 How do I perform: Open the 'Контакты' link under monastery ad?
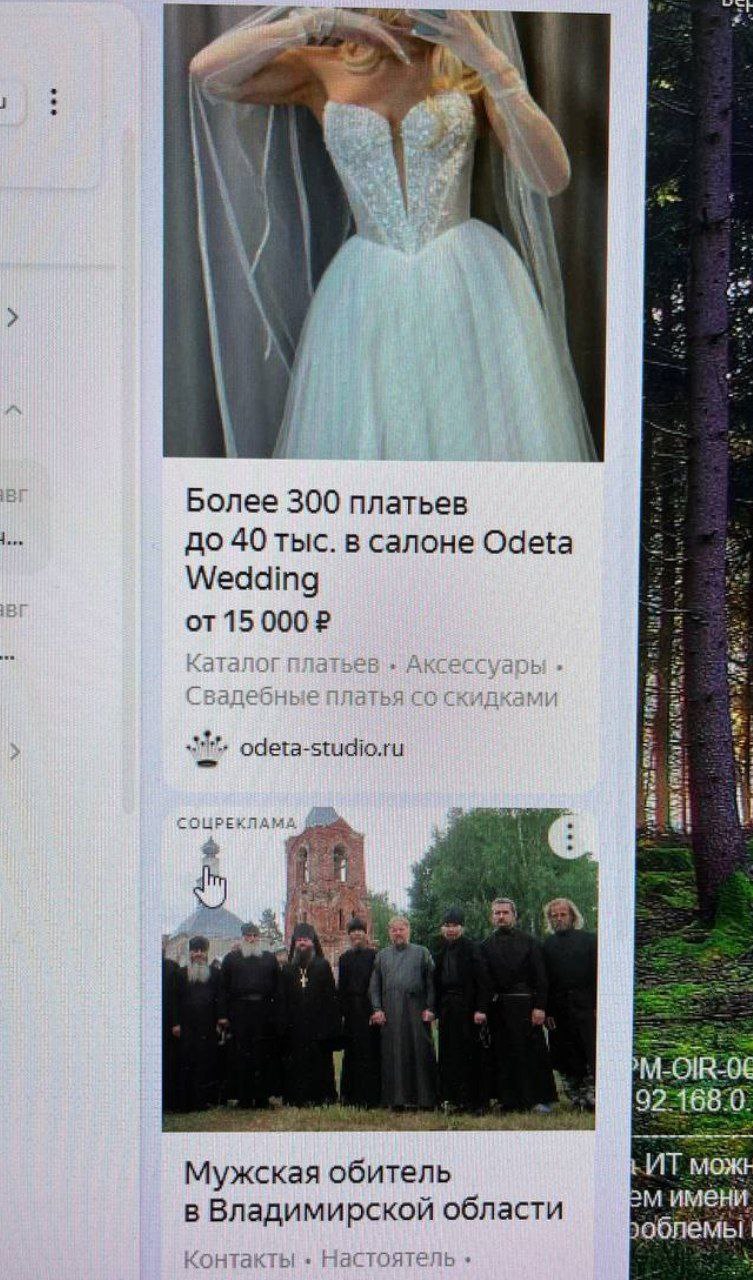tap(240, 1258)
